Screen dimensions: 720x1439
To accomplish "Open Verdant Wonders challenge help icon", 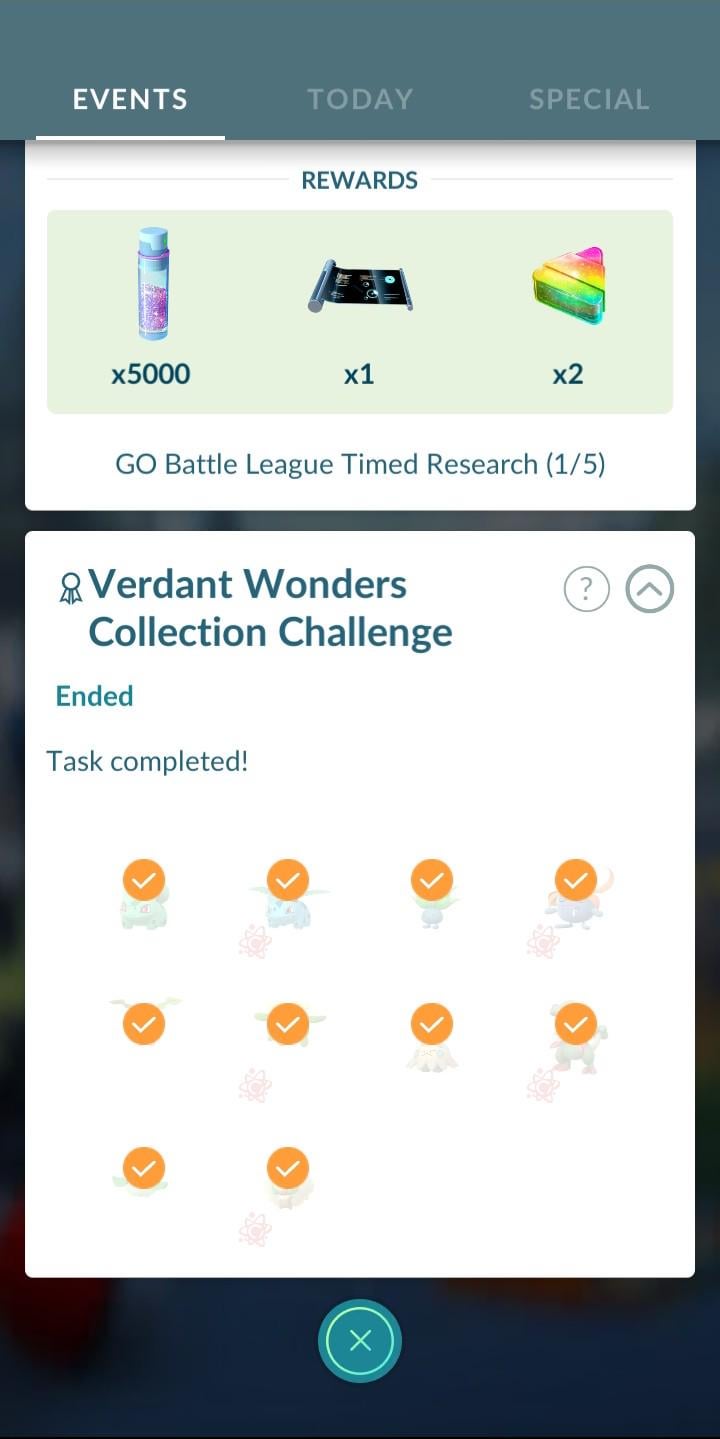I will tap(587, 590).
